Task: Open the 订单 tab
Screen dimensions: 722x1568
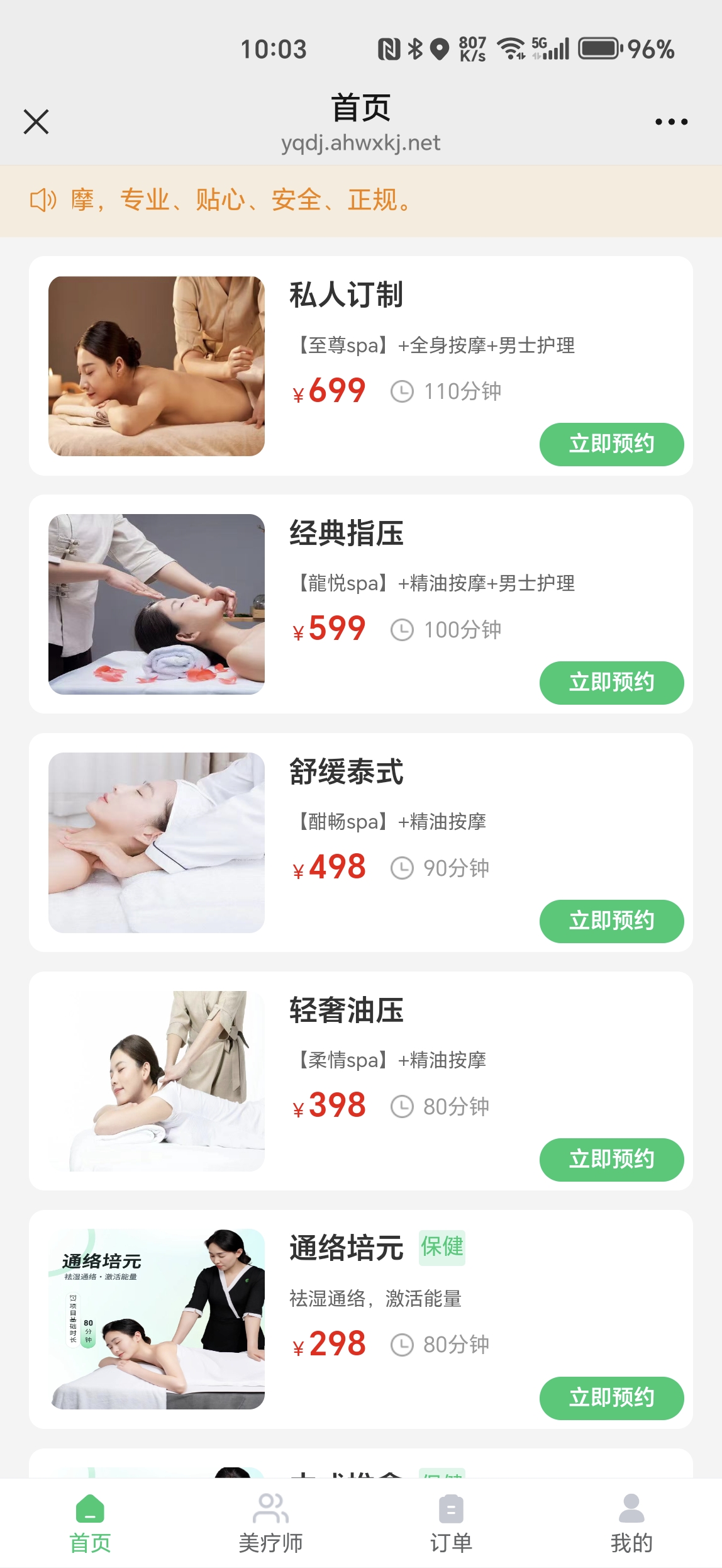Action: [451, 1524]
